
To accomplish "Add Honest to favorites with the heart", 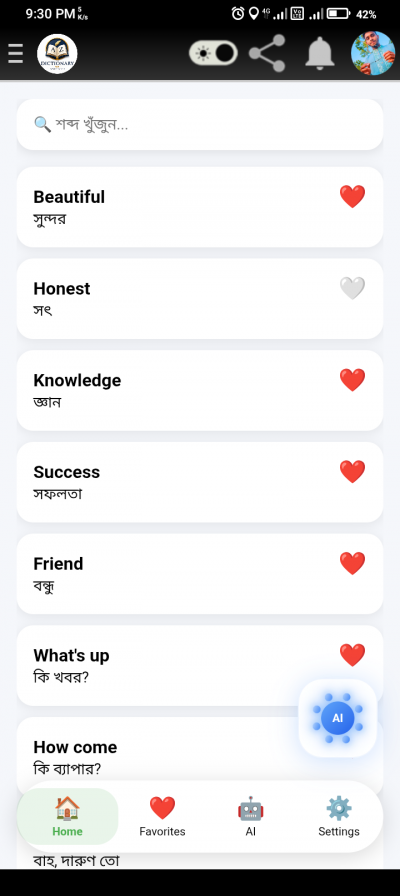I will (x=353, y=288).
